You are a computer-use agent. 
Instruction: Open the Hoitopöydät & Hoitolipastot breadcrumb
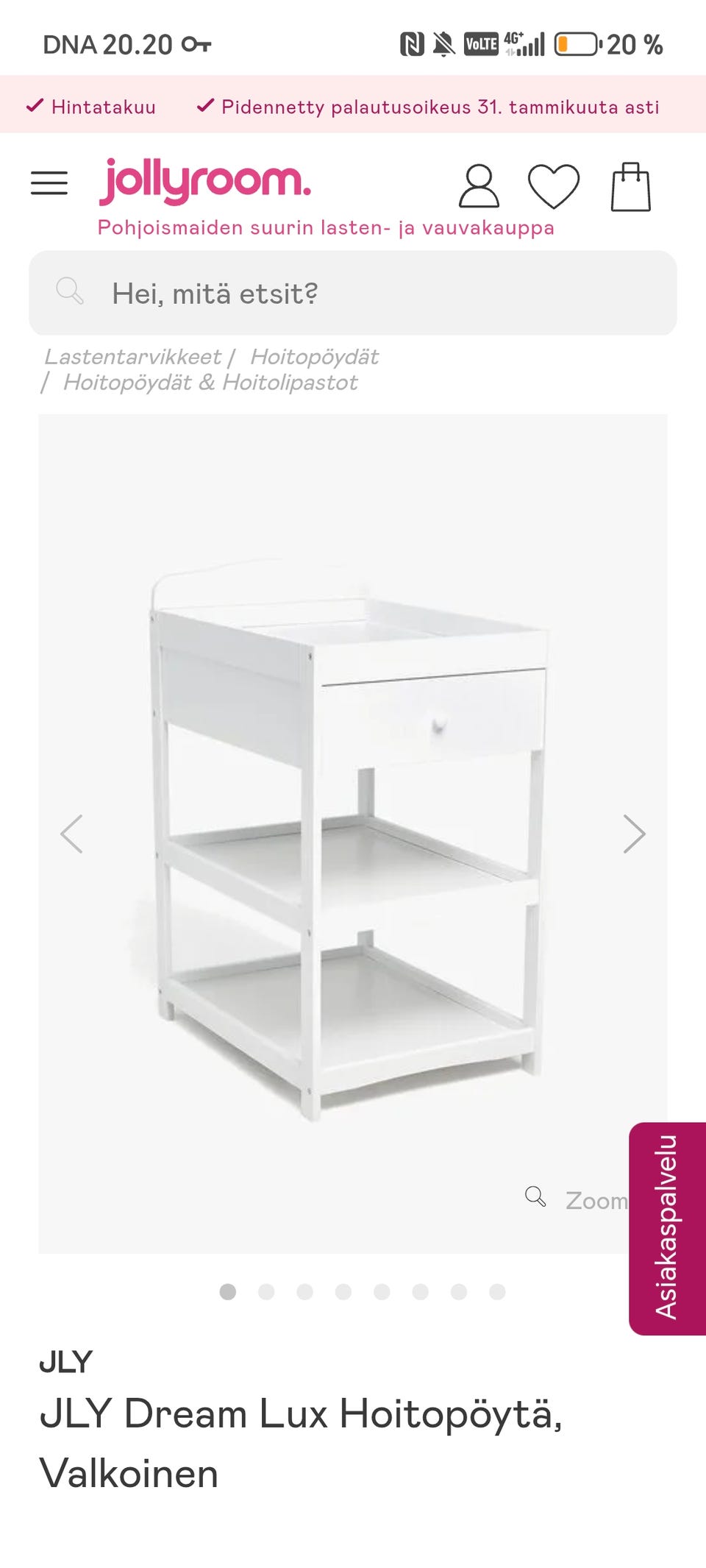(210, 383)
